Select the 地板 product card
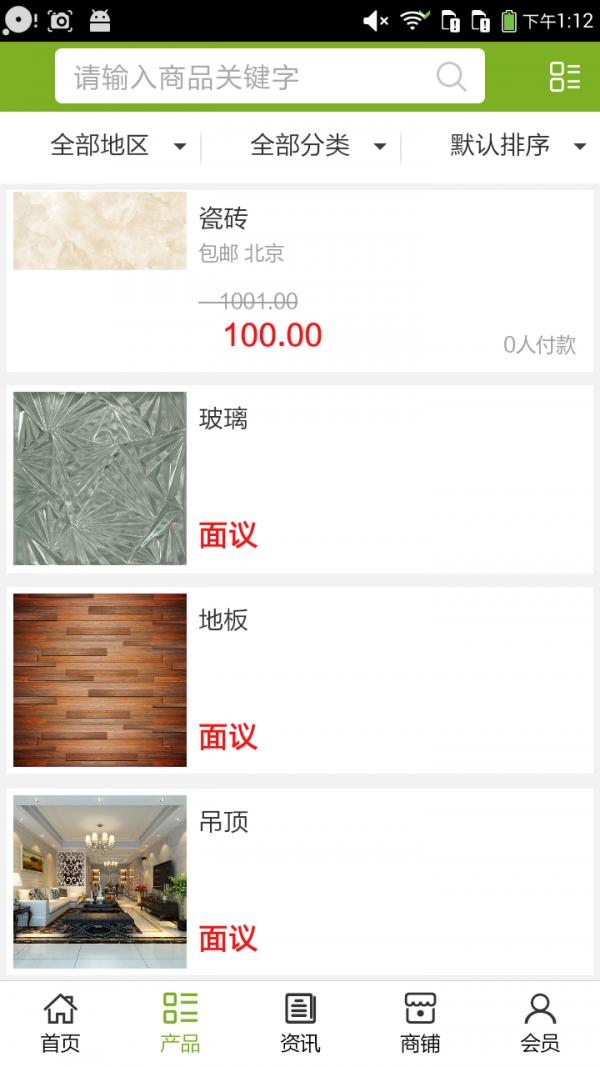 [x=300, y=680]
